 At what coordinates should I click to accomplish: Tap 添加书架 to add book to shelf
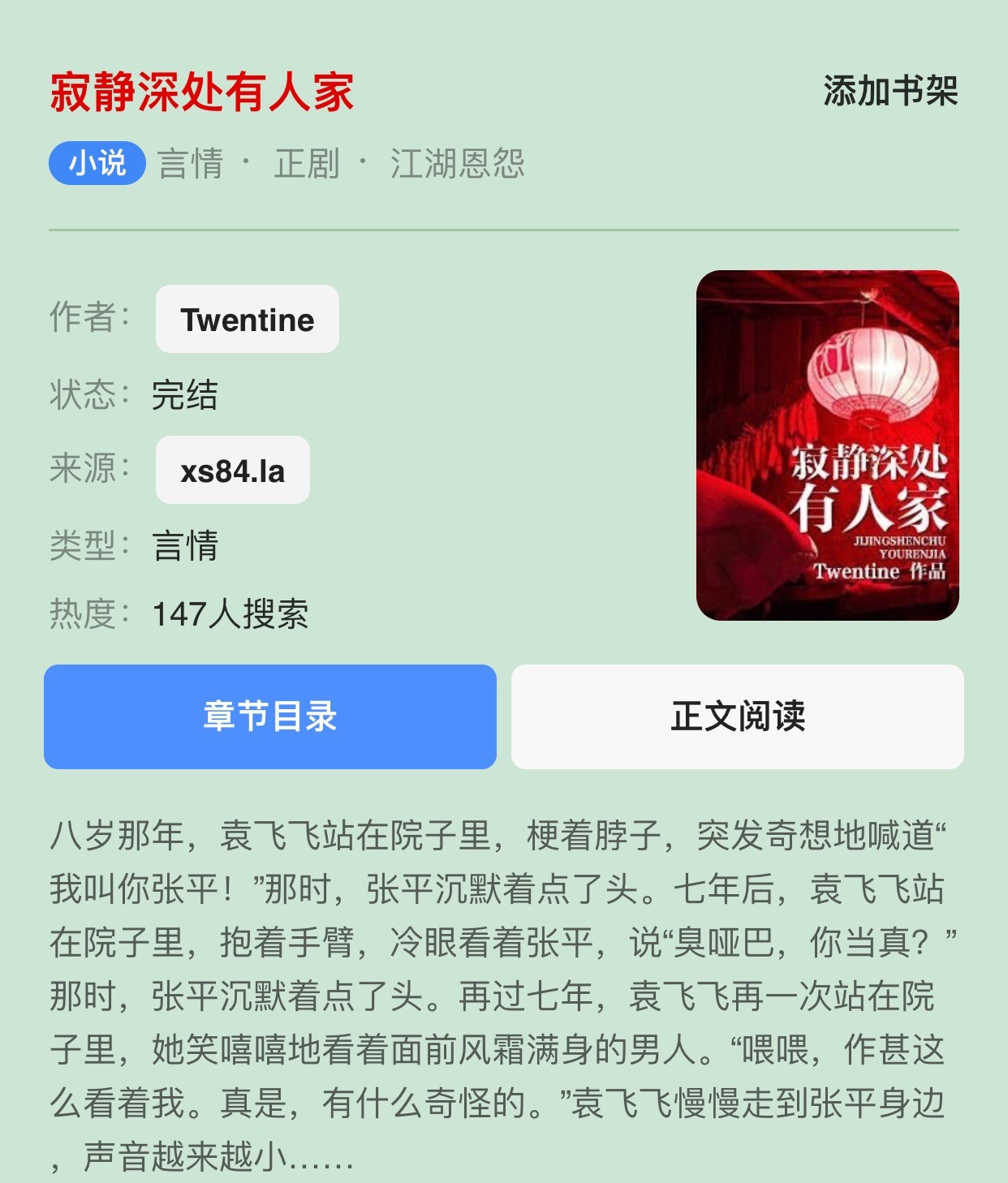[x=890, y=91]
